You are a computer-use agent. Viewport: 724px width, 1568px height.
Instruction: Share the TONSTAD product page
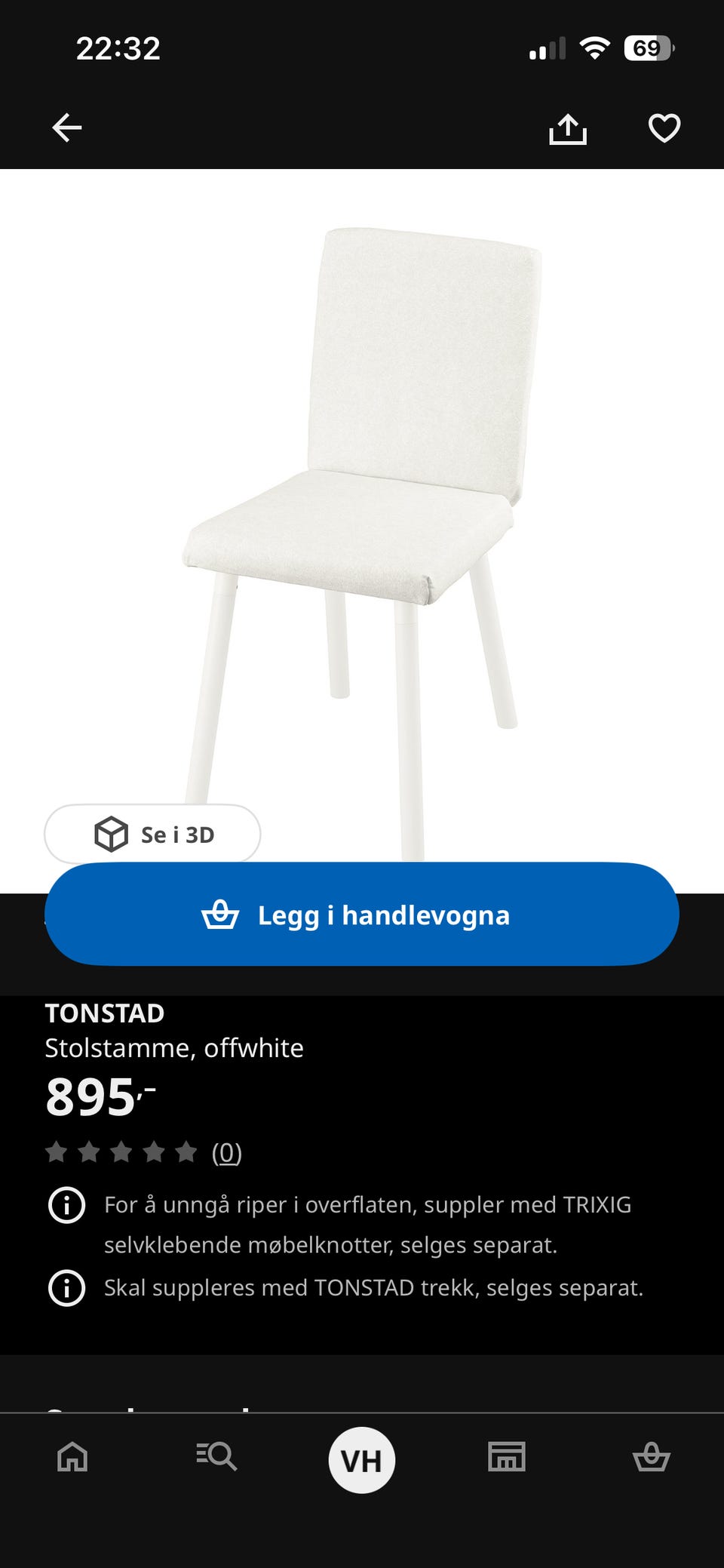[568, 128]
